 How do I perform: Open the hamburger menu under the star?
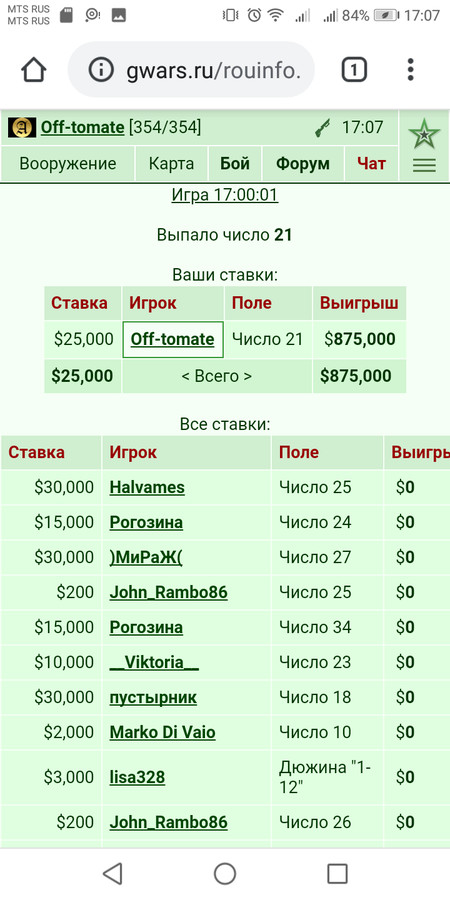point(424,165)
